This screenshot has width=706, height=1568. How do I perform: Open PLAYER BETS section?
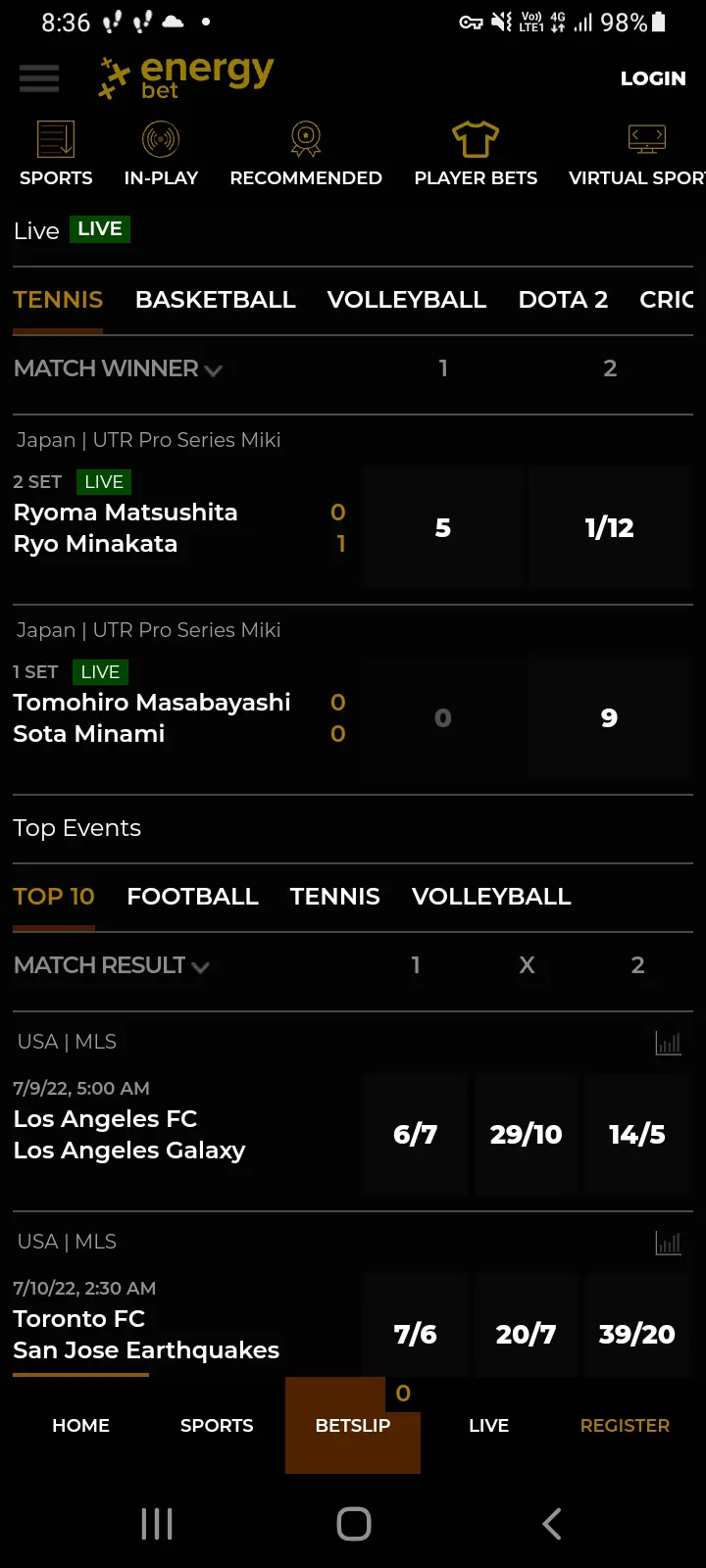(476, 153)
